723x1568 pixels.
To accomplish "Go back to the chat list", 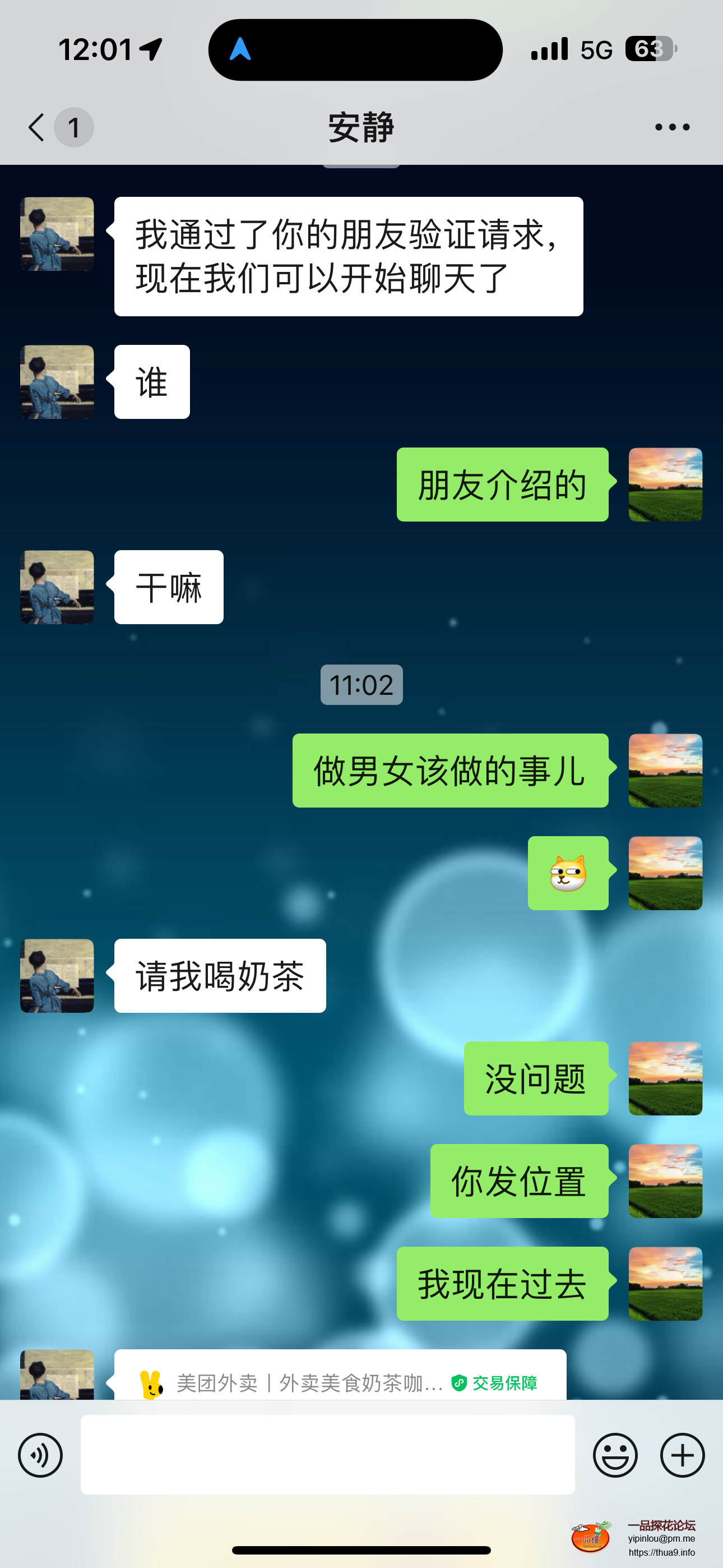I will coord(38,127).
